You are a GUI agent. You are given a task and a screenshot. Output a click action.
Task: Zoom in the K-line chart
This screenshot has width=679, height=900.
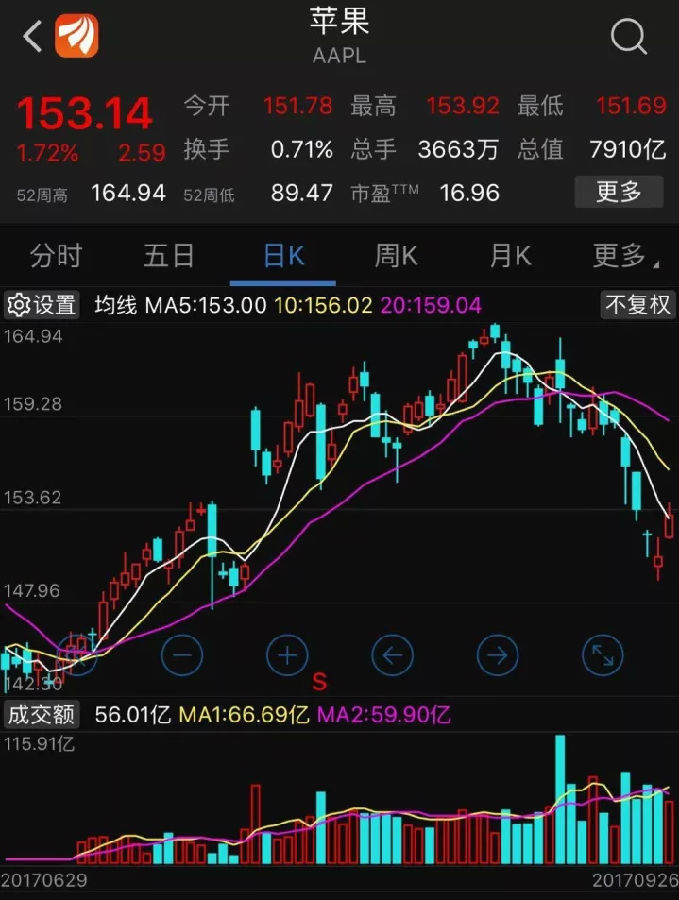(287, 656)
